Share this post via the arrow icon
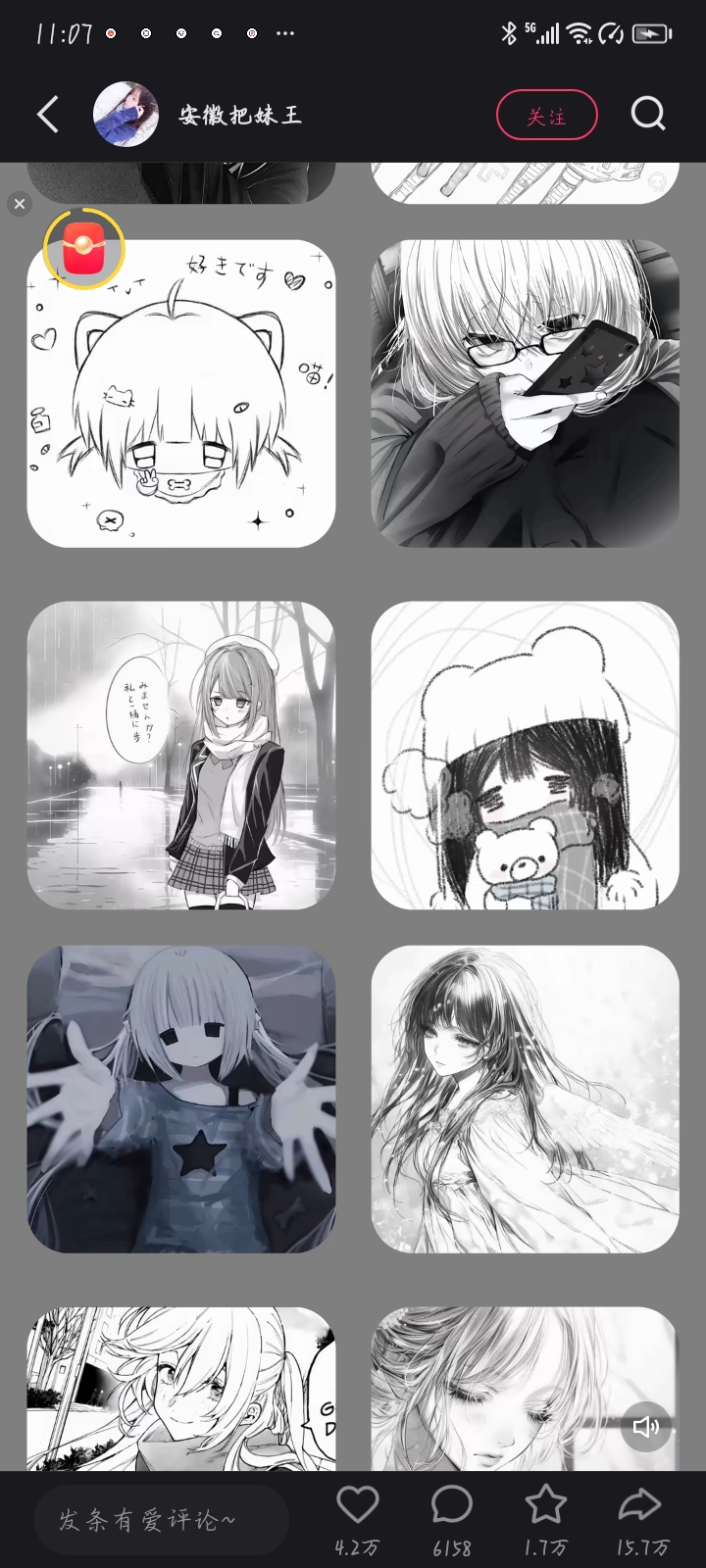The width and height of the screenshot is (706, 1568). coord(639,1504)
